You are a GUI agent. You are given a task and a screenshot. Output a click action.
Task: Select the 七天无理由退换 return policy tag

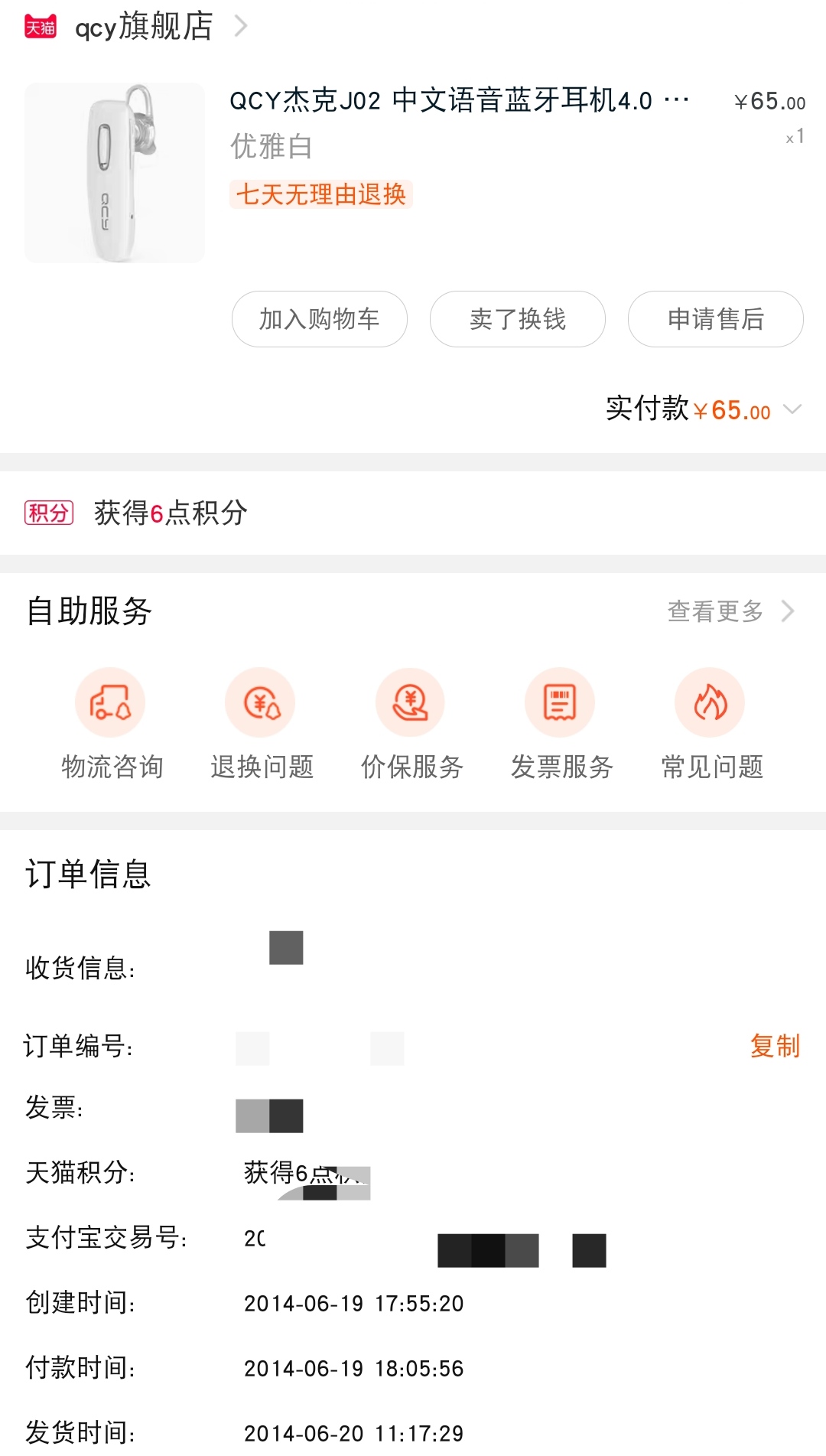point(322,196)
